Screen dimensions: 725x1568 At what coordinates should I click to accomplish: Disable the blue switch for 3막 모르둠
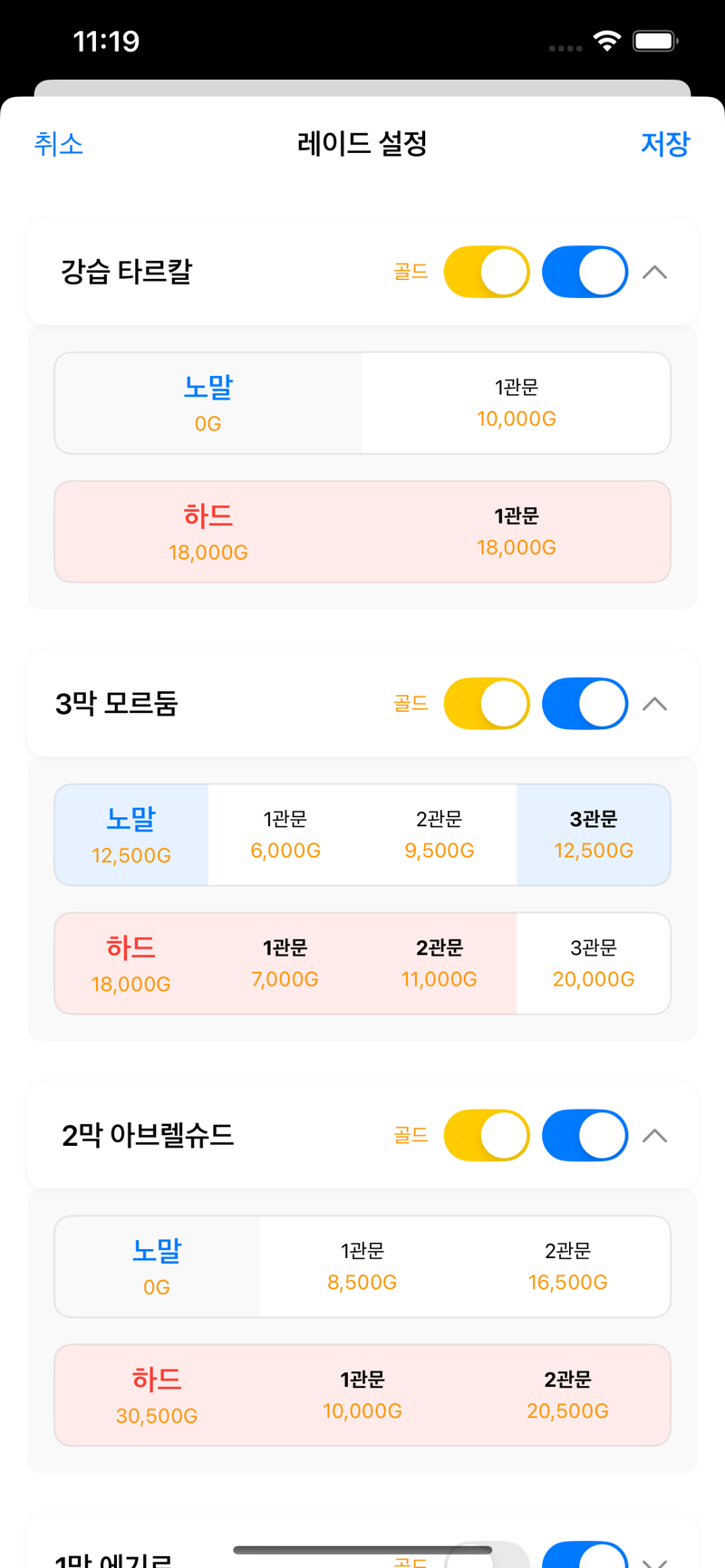point(585,704)
